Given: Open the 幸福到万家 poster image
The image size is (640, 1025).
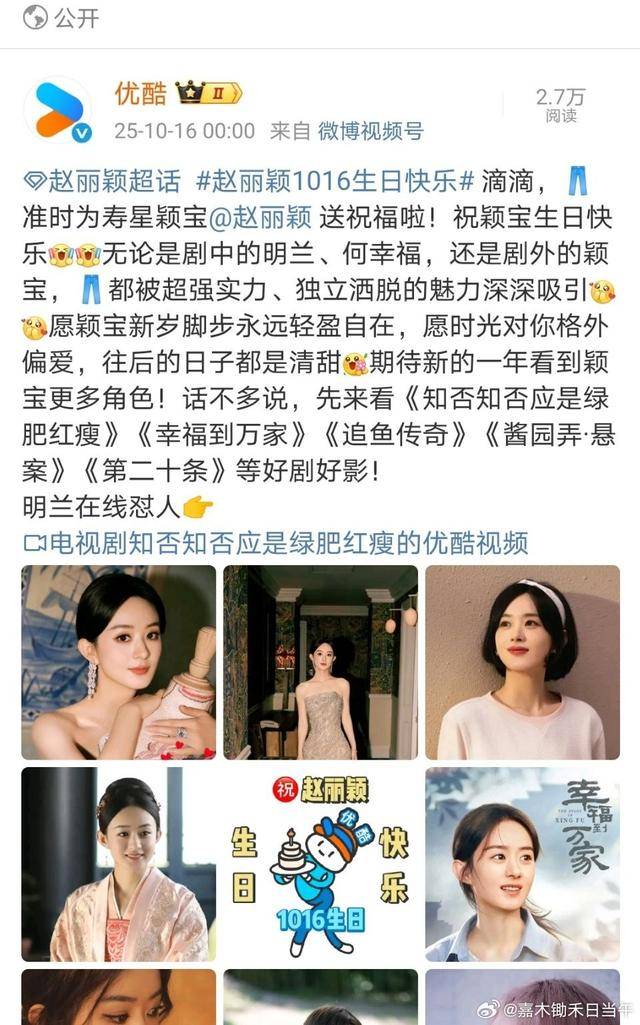Looking at the screenshot, I should [x=522, y=864].
